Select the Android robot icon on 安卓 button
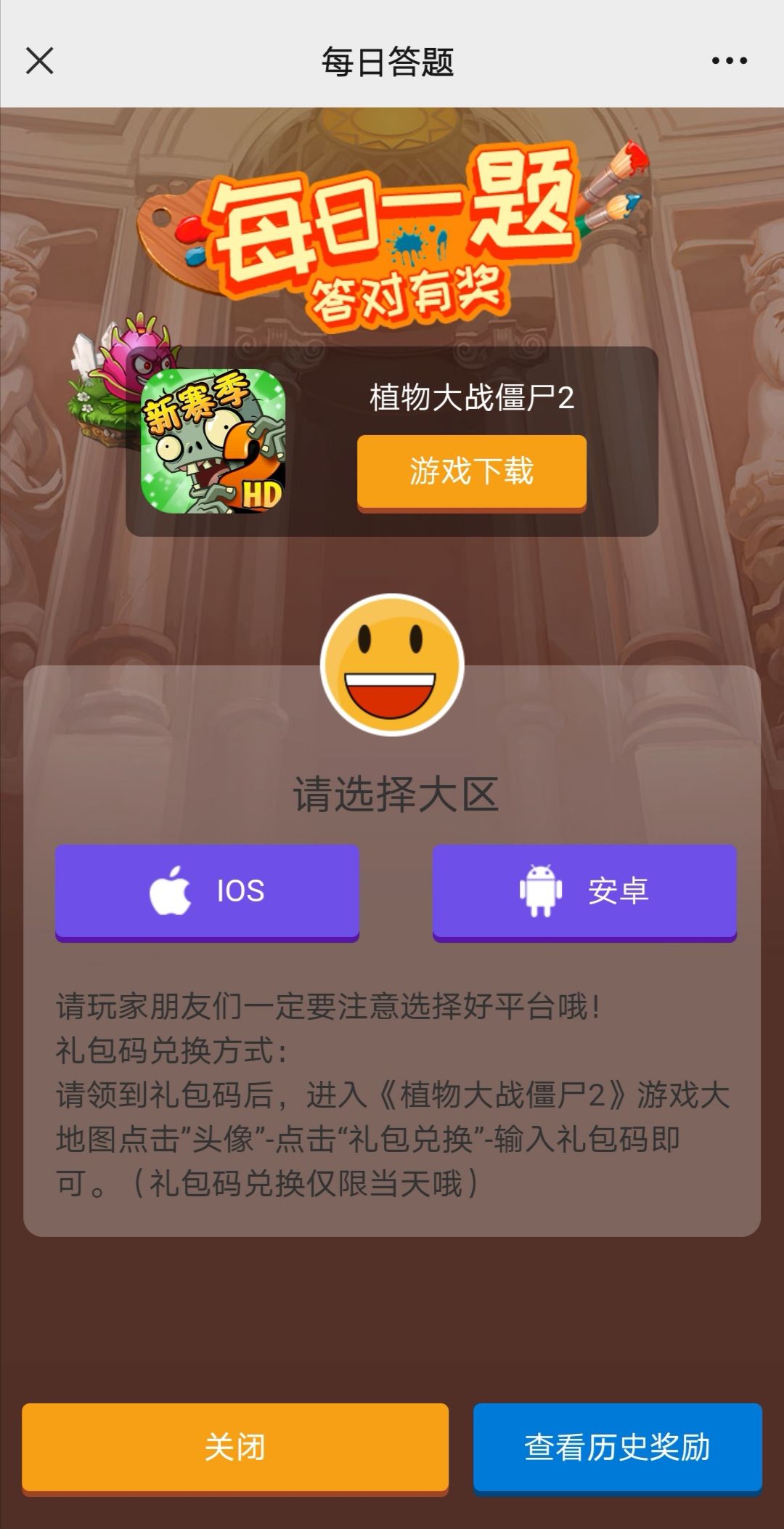 pyautogui.click(x=541, y=891)
